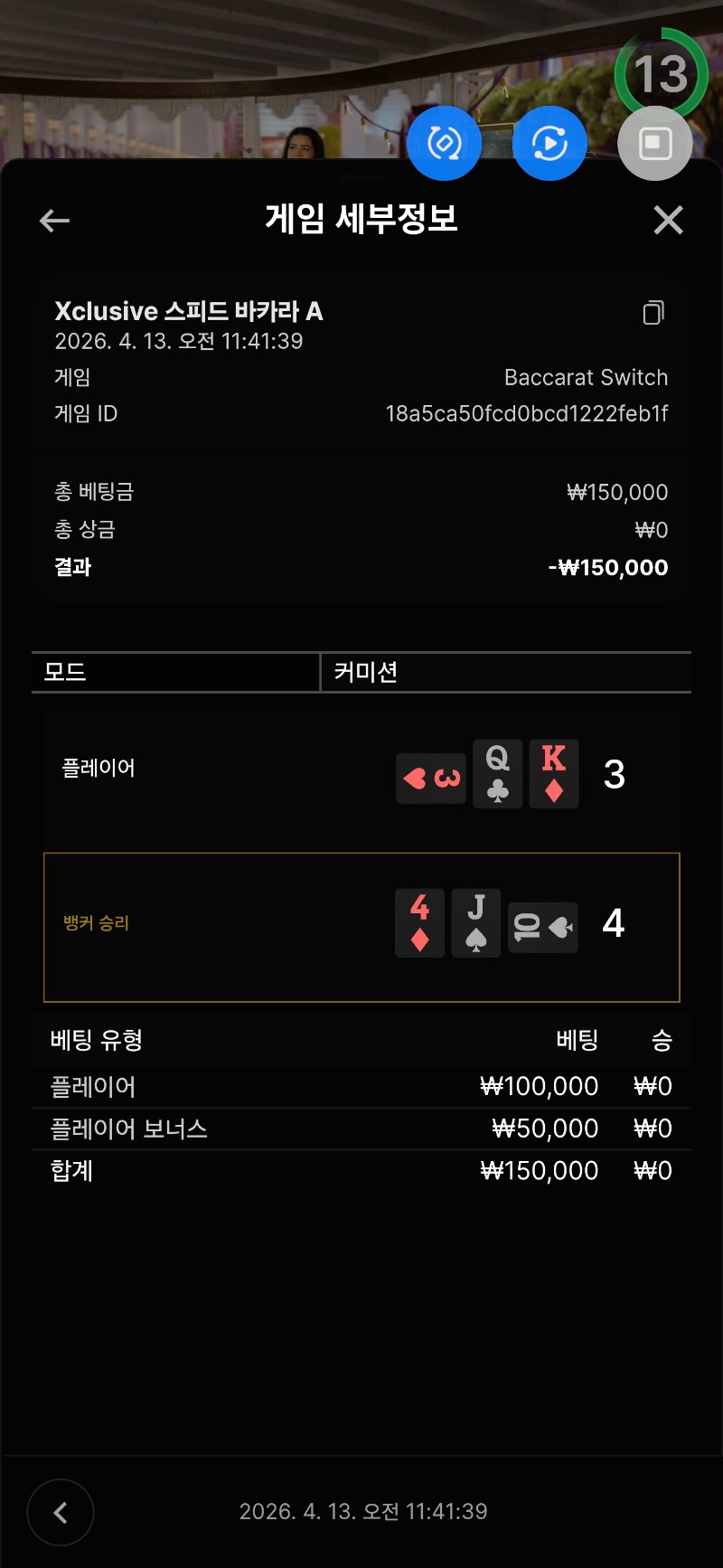The image size is (723, 1568).
Task: Open the previous game round at bottom
Action: (61, 1512)
